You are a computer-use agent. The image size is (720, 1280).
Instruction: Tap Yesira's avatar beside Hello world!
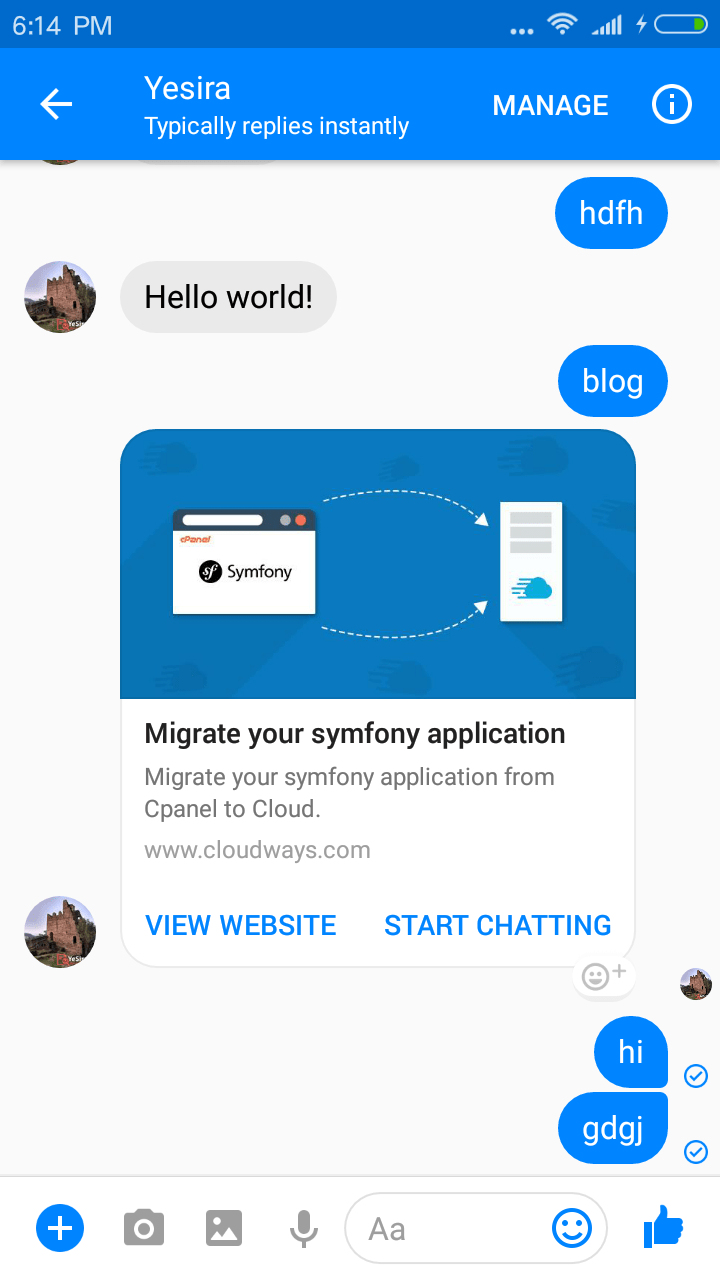[x=60, y=297]
